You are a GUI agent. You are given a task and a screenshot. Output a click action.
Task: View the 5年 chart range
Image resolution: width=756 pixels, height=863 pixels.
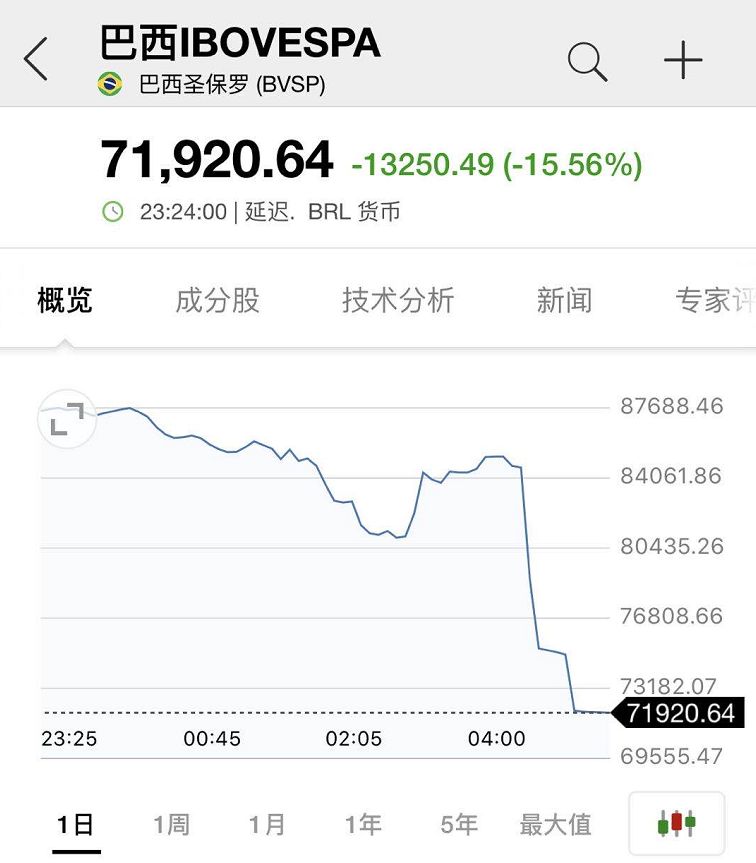459,825
